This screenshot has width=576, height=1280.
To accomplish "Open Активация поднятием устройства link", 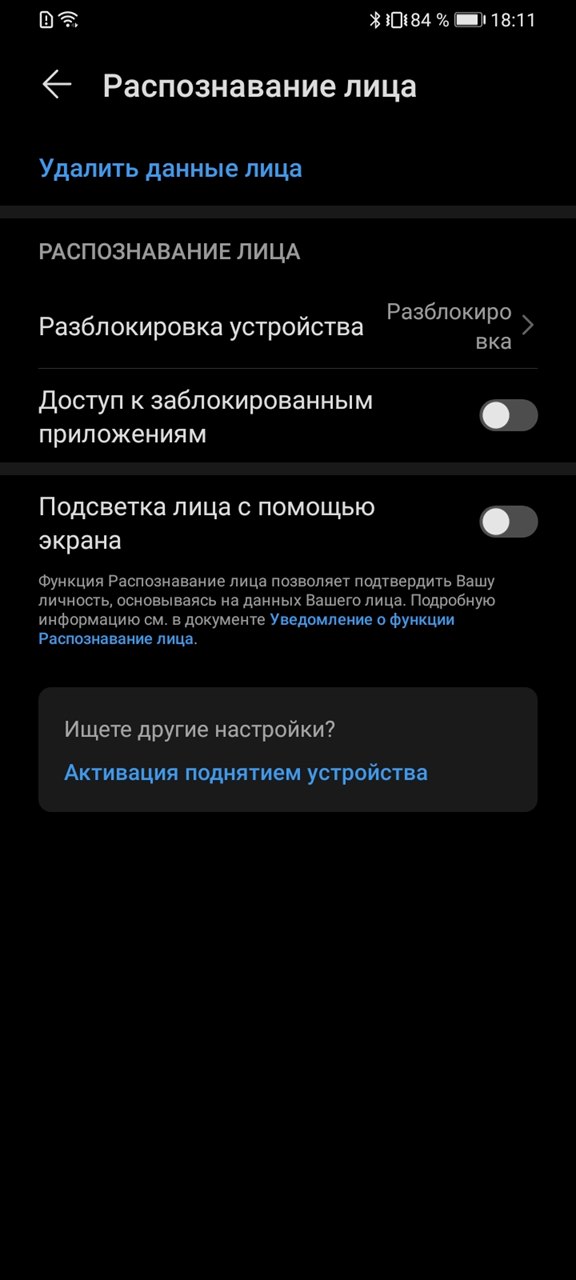I will pyautogui.click(x=246, y=772).
